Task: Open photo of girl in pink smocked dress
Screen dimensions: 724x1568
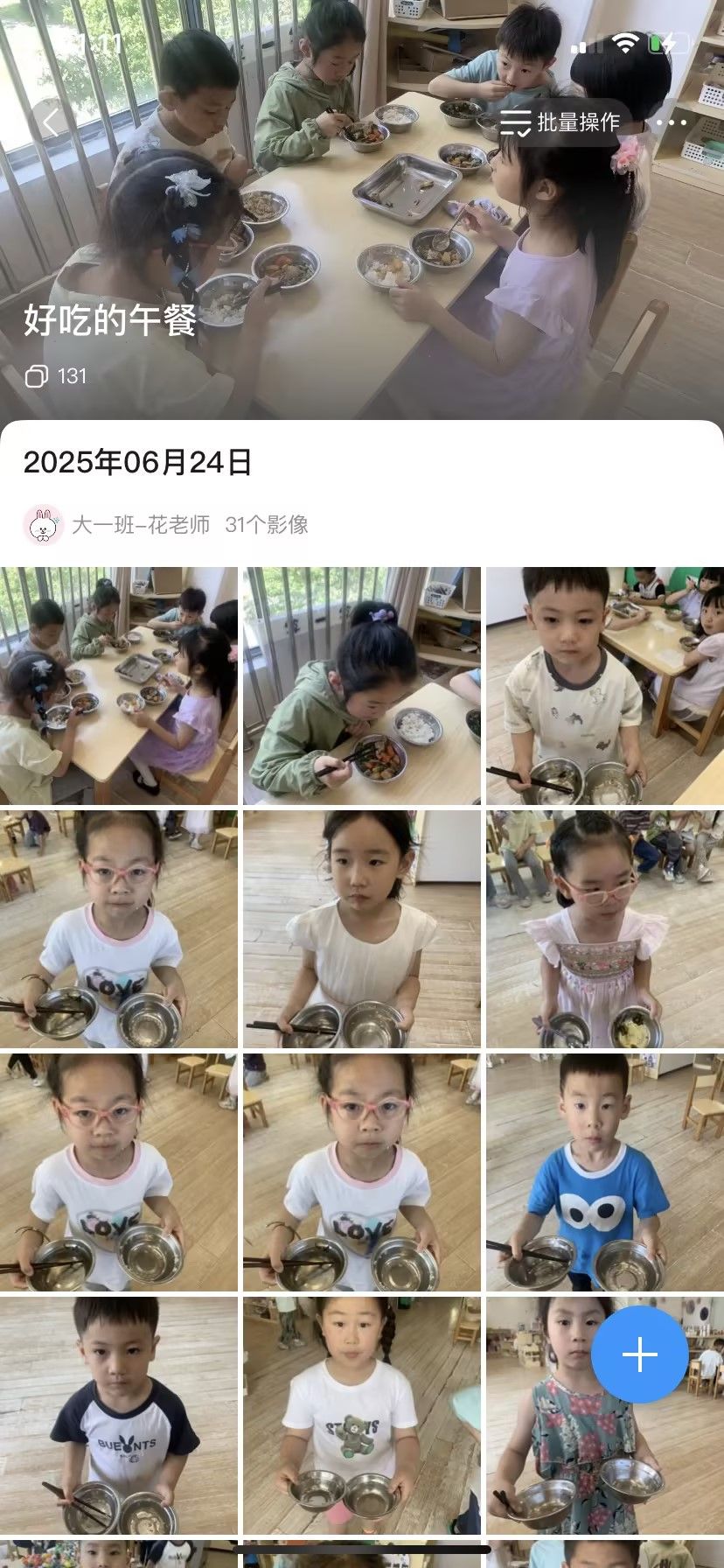Action: click(x=604, y=929)
